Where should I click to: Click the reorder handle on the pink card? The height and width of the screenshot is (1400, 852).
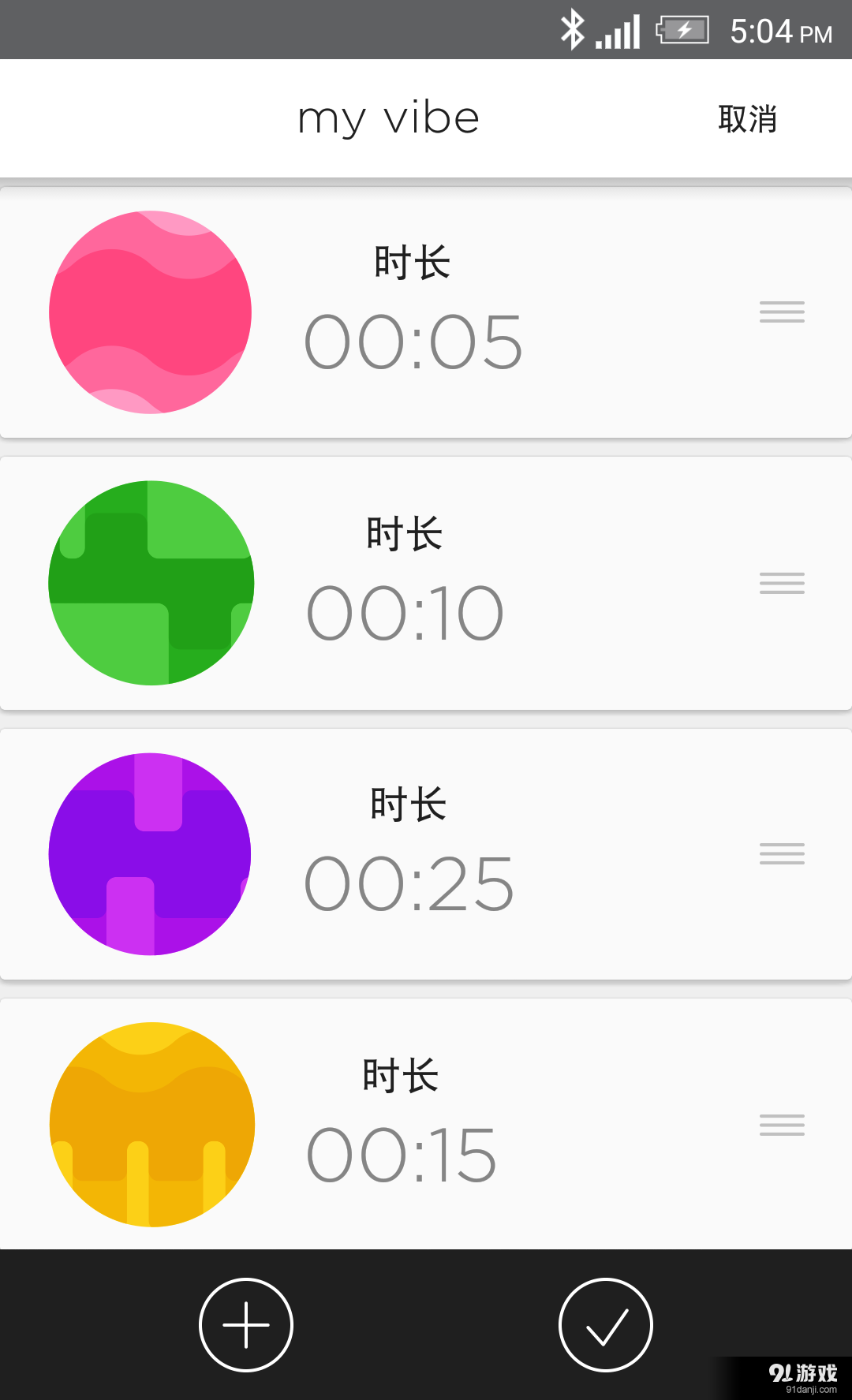pyautogui.click(x=782, y=312)
